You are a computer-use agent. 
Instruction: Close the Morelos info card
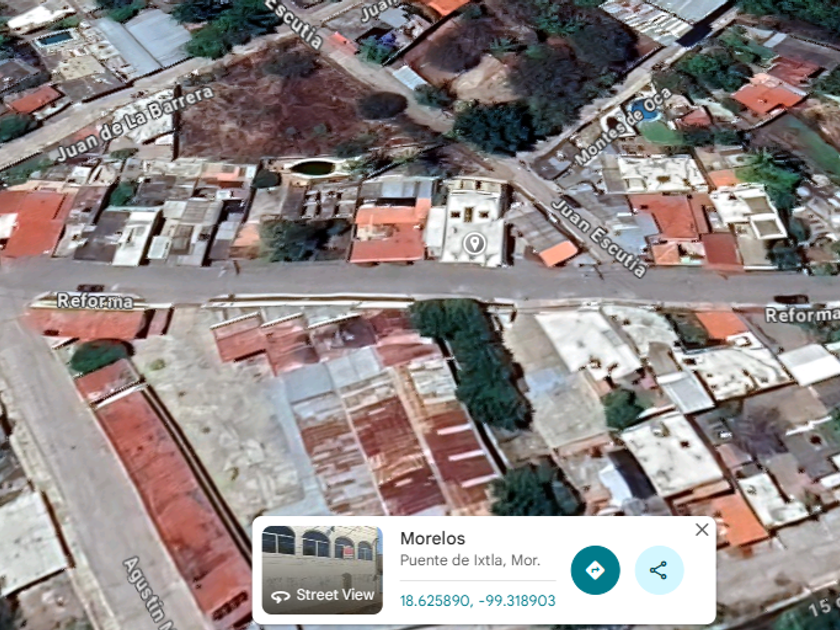click(702, 530)
